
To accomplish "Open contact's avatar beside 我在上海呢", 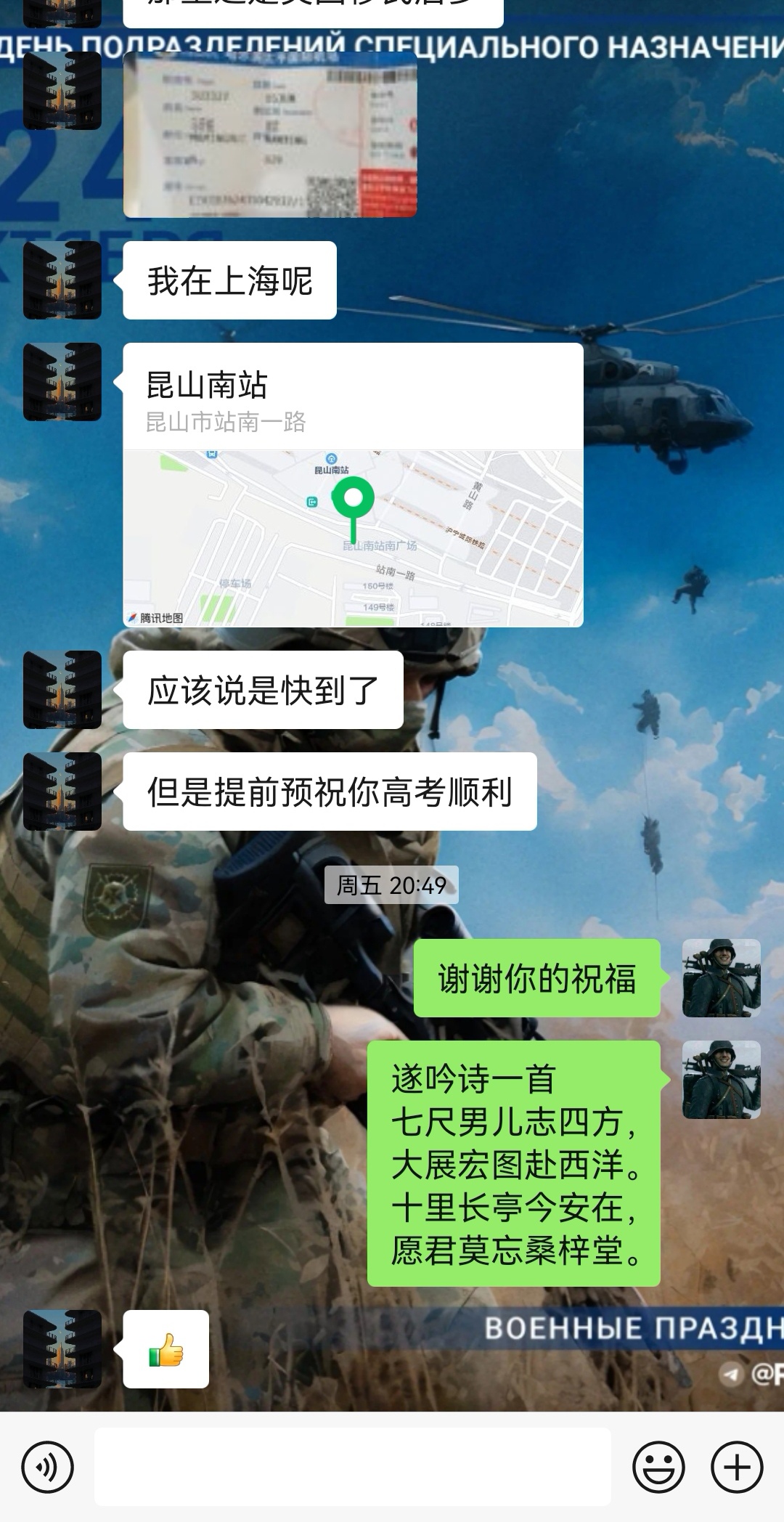I will (x=62, y=280).
